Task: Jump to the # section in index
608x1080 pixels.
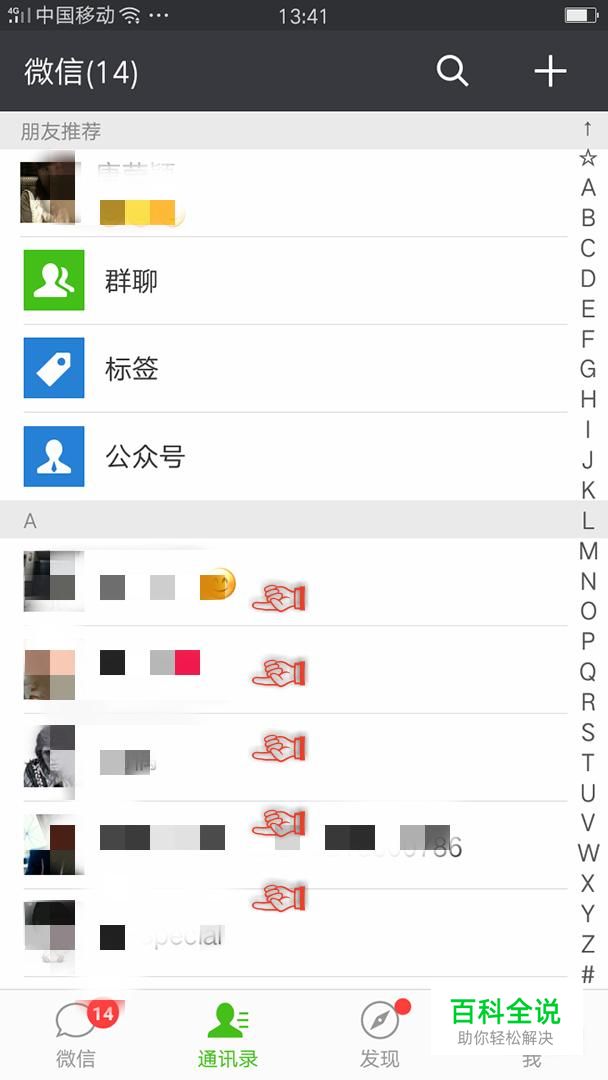Action: pos(588,974)
